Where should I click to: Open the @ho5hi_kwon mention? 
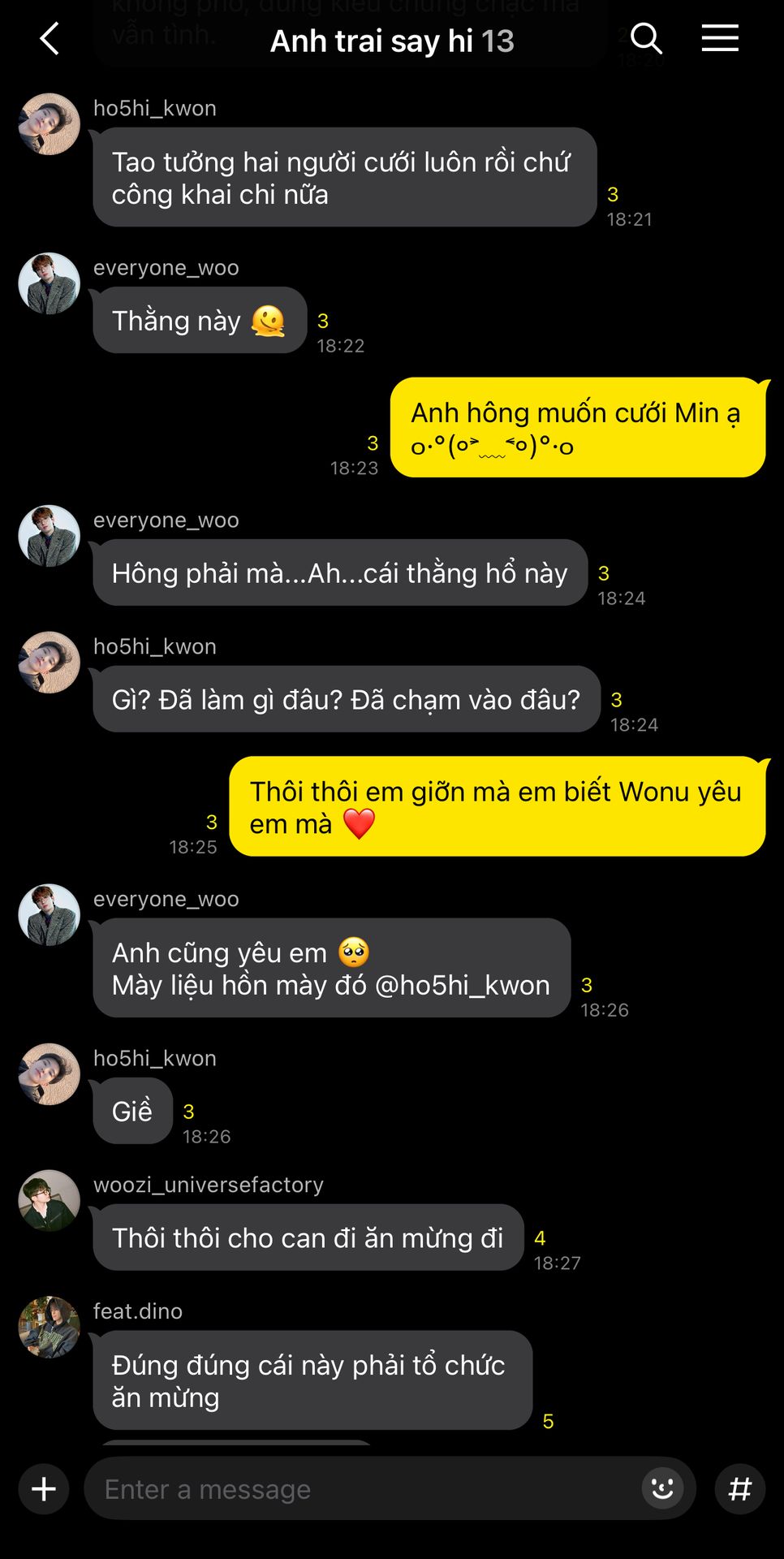coord(463,985)
